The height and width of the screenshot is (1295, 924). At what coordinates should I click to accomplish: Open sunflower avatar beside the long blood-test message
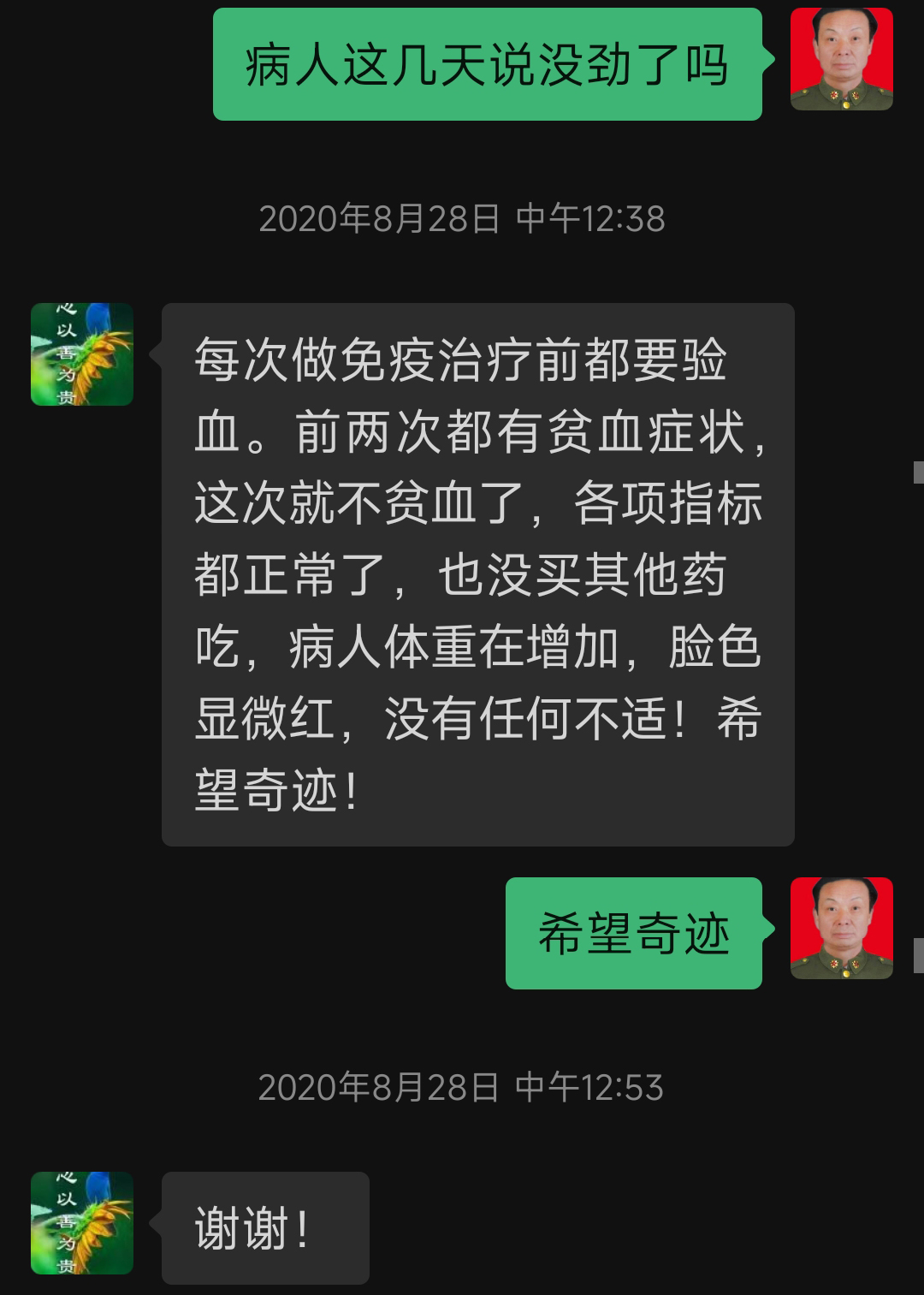pos(82,354)
